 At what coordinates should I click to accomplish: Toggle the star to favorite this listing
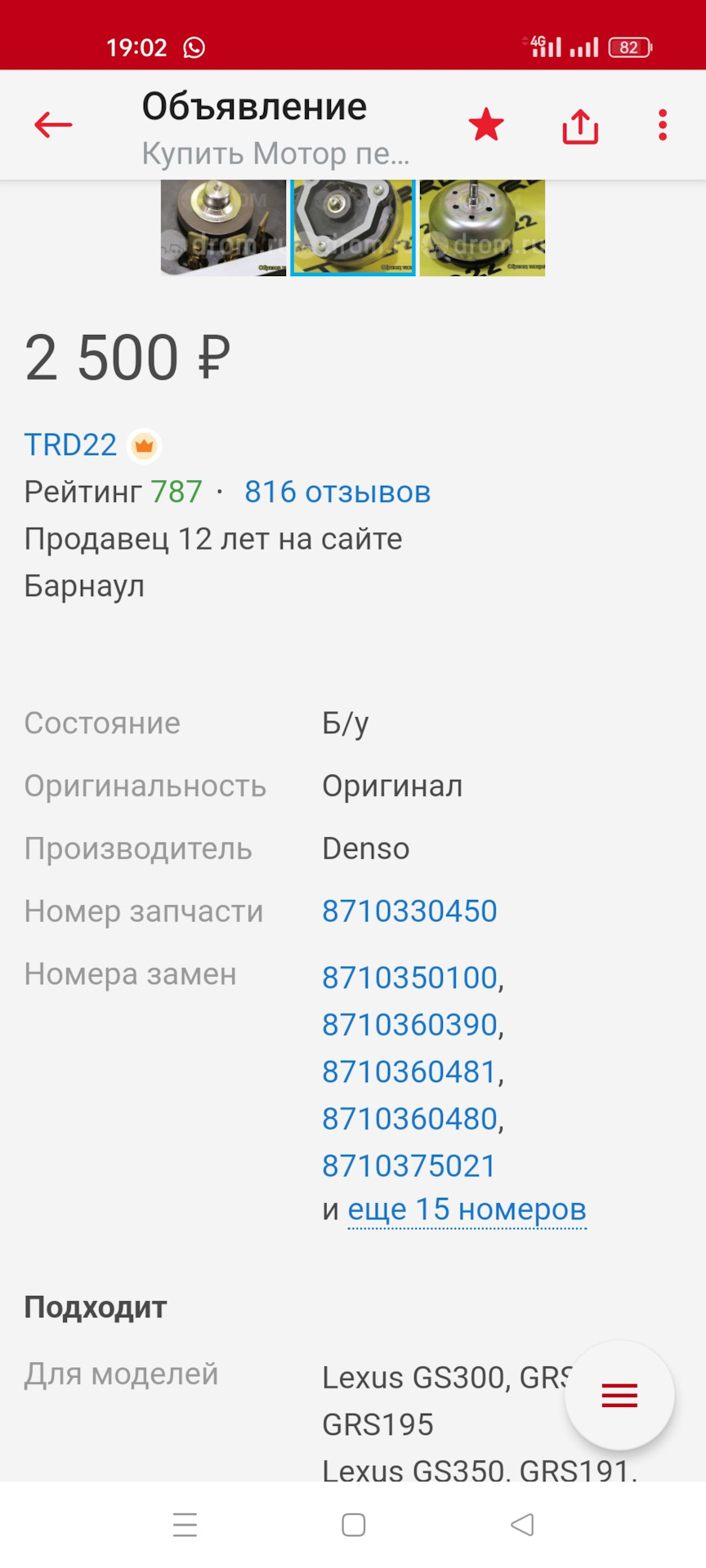point(486,124)
